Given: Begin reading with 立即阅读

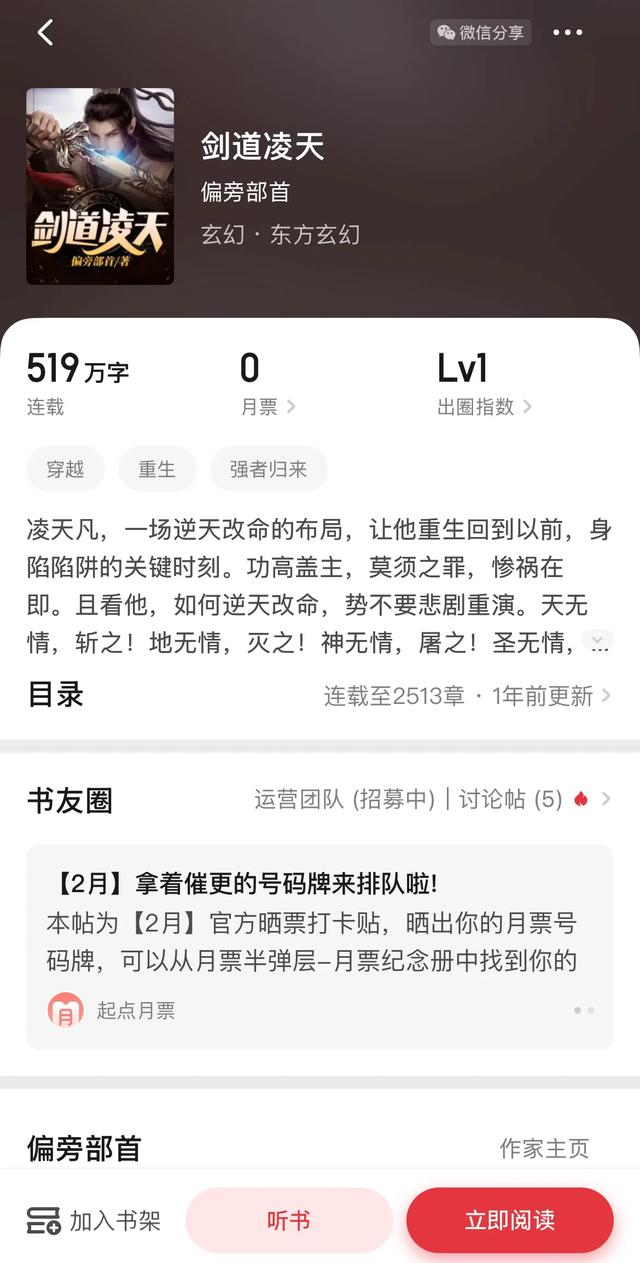Looking at the screenshot, I should click(x=509, y=1220).
